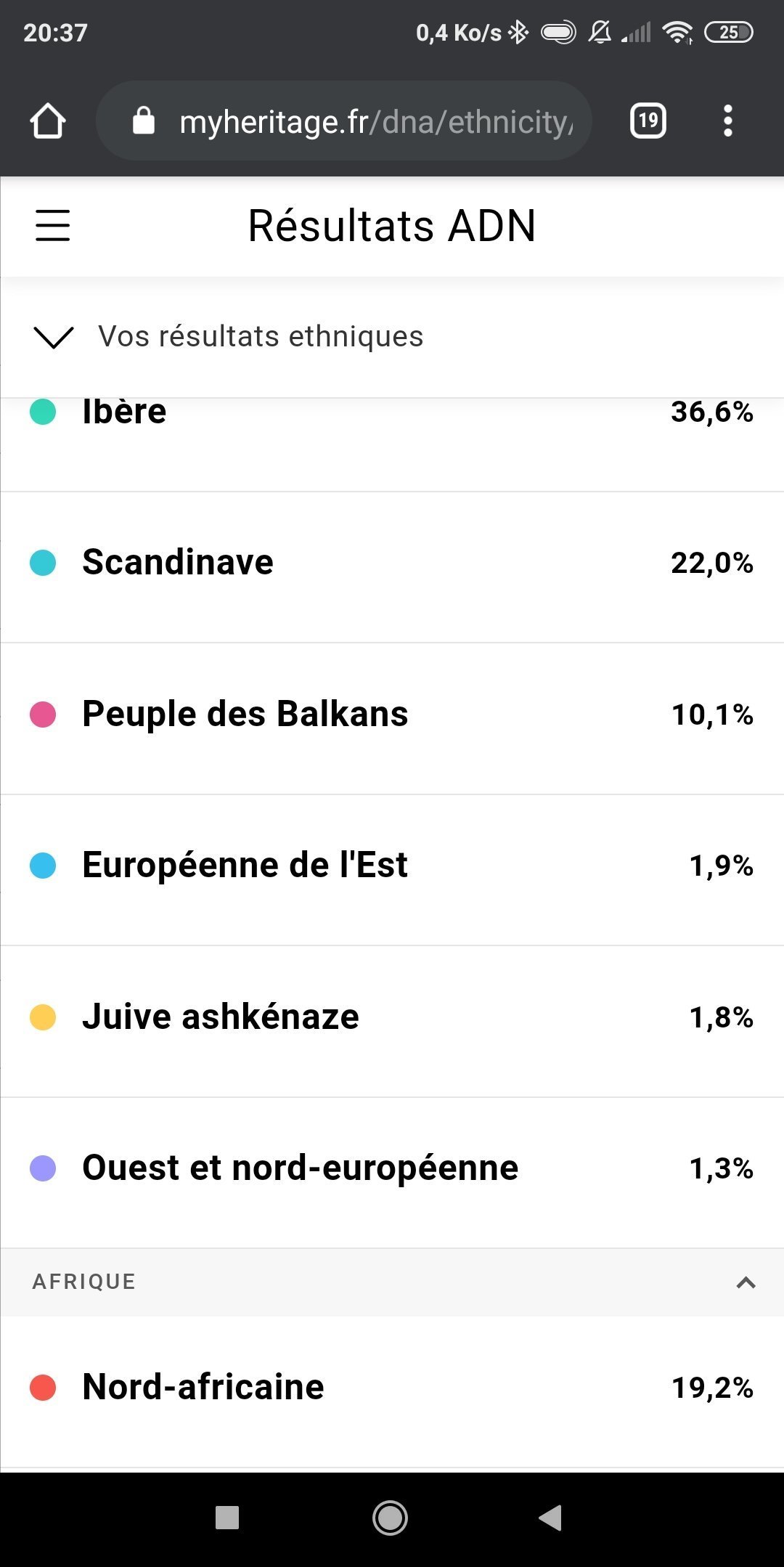Select the Juive ashkénaze row
Viewport: 784px width, 1567px height.
[x=392, y=1022]
